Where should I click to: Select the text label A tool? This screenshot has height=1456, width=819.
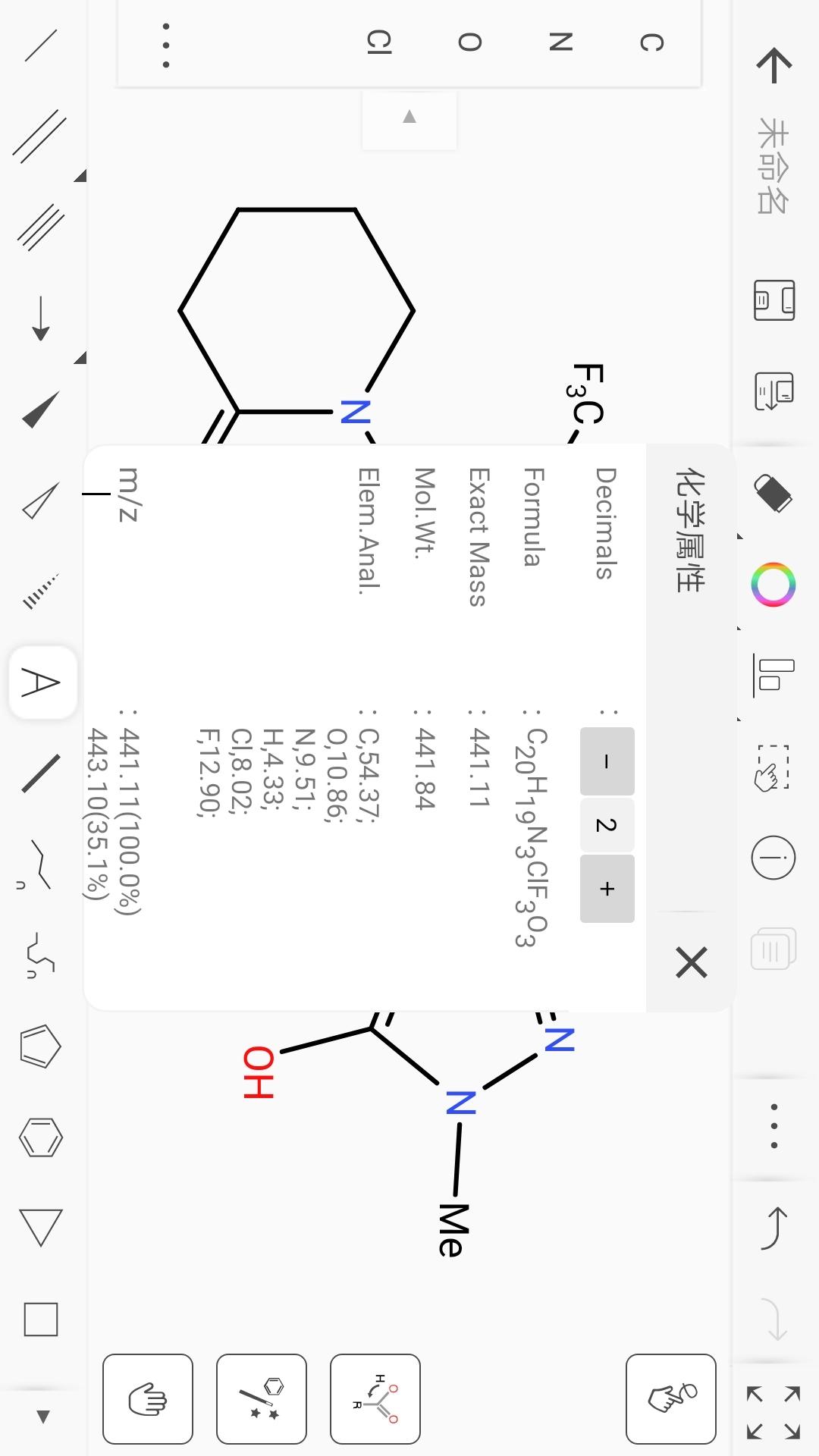(x=42, y=682)
